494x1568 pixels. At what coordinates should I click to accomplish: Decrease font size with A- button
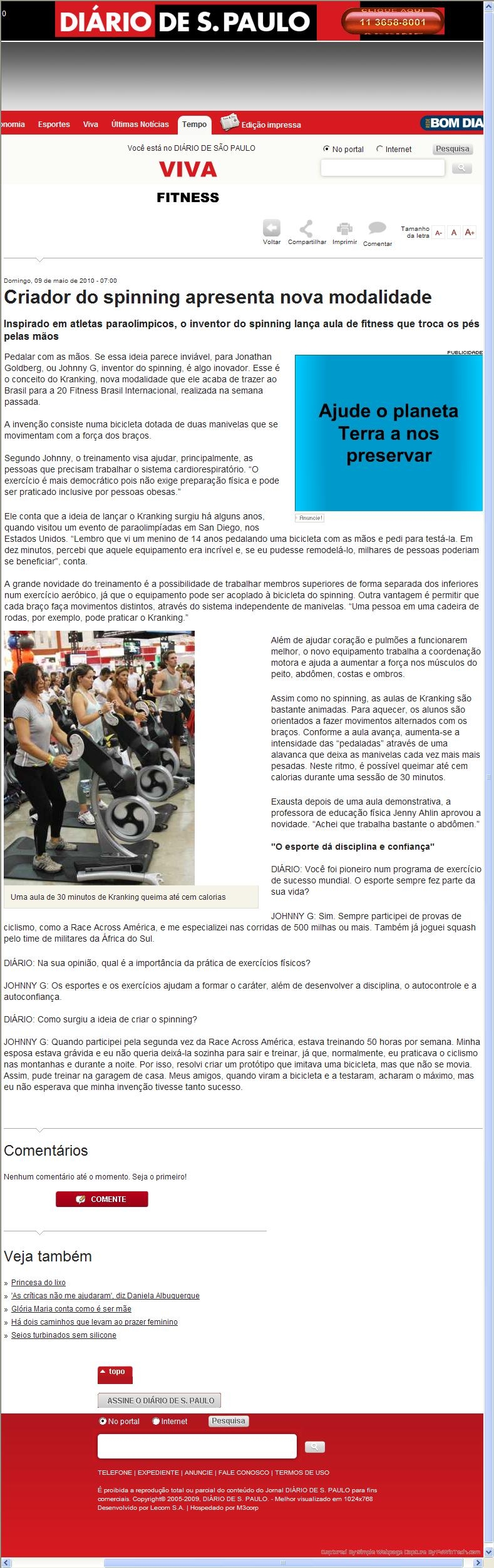[438, 233]
